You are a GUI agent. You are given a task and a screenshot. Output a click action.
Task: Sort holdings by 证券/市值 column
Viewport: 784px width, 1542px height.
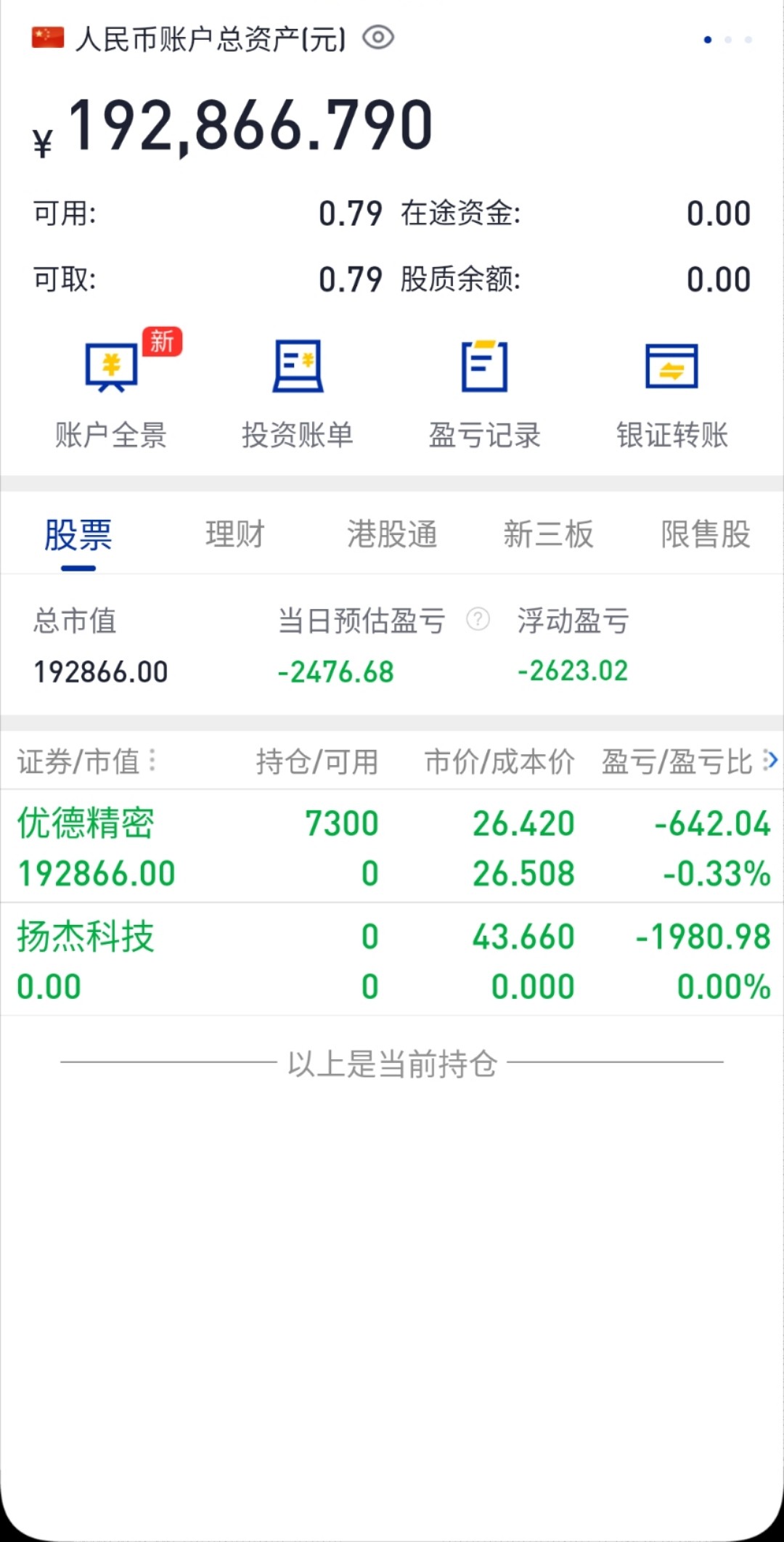click(x=86, y=762)
